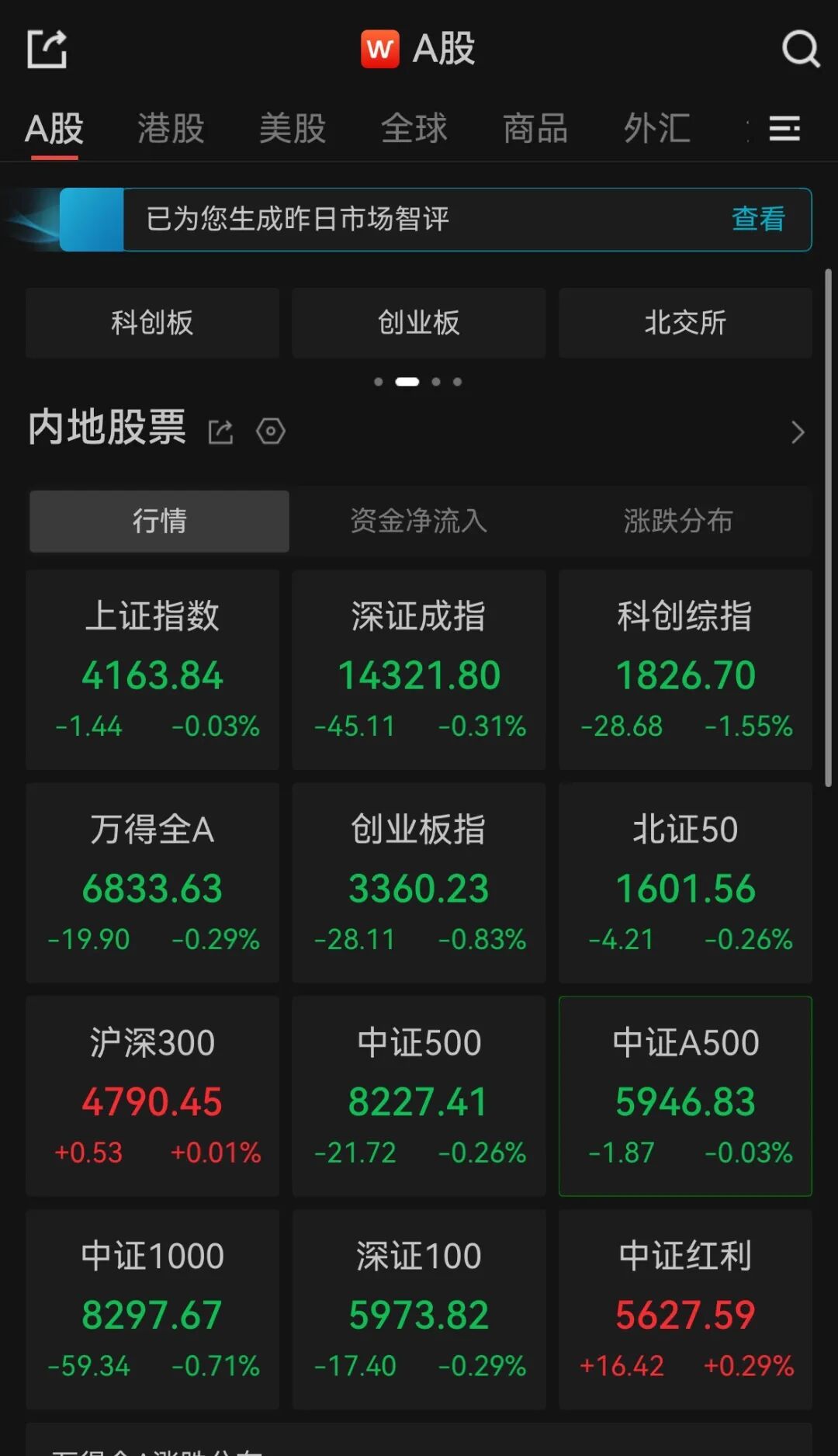838x1456 pixels.
Task: Go to the 商品 tab
Action: click(x=535, y=129)
